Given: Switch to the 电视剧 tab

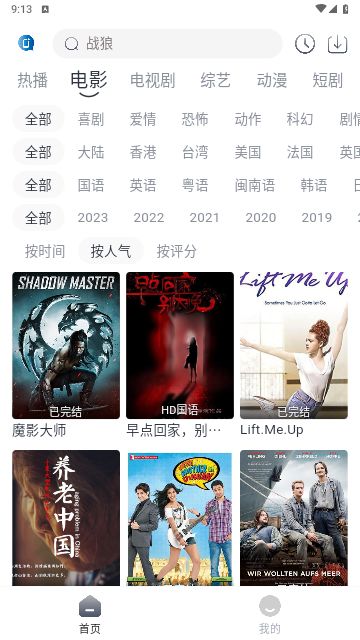Looking at the screenshot, I should pos(153,80).
